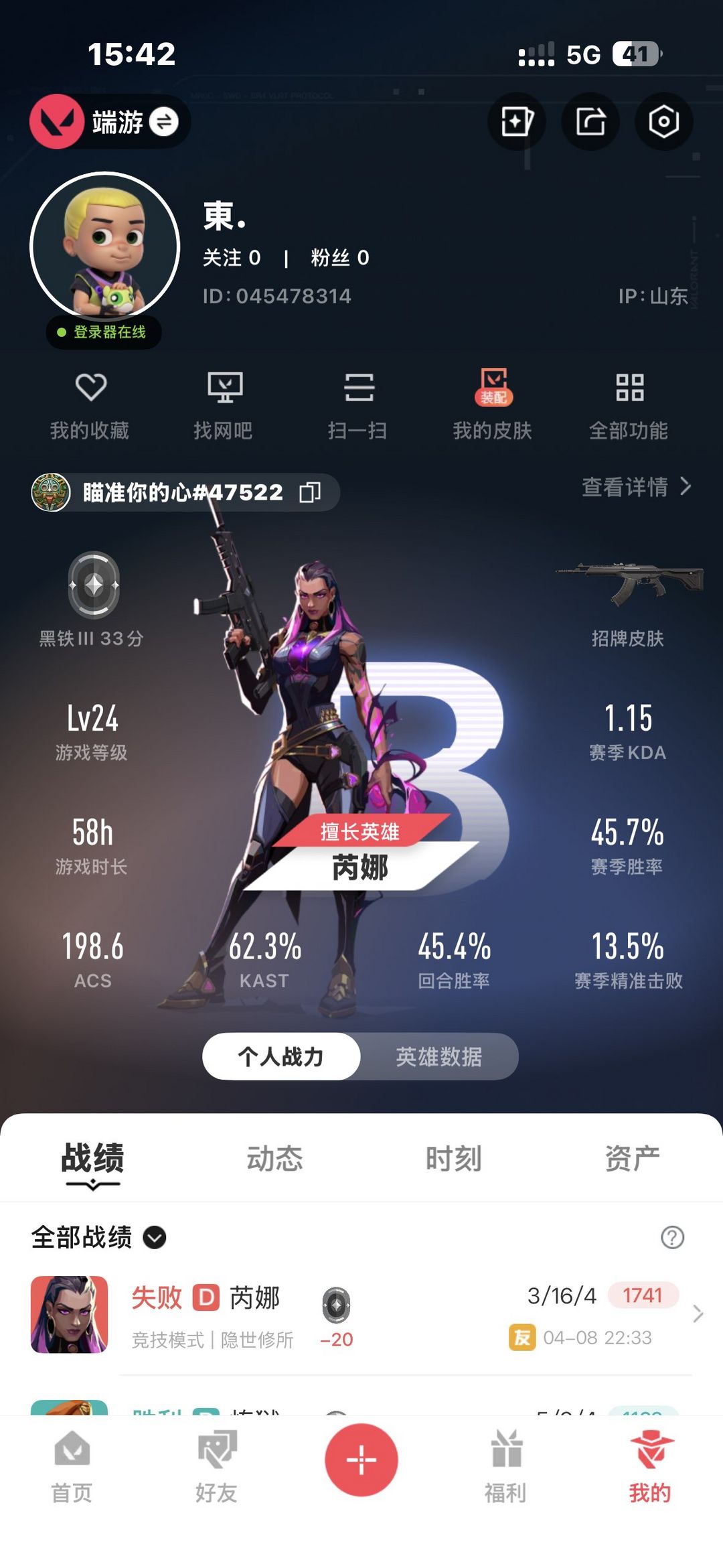Share this profile page

tap(590, 122)
